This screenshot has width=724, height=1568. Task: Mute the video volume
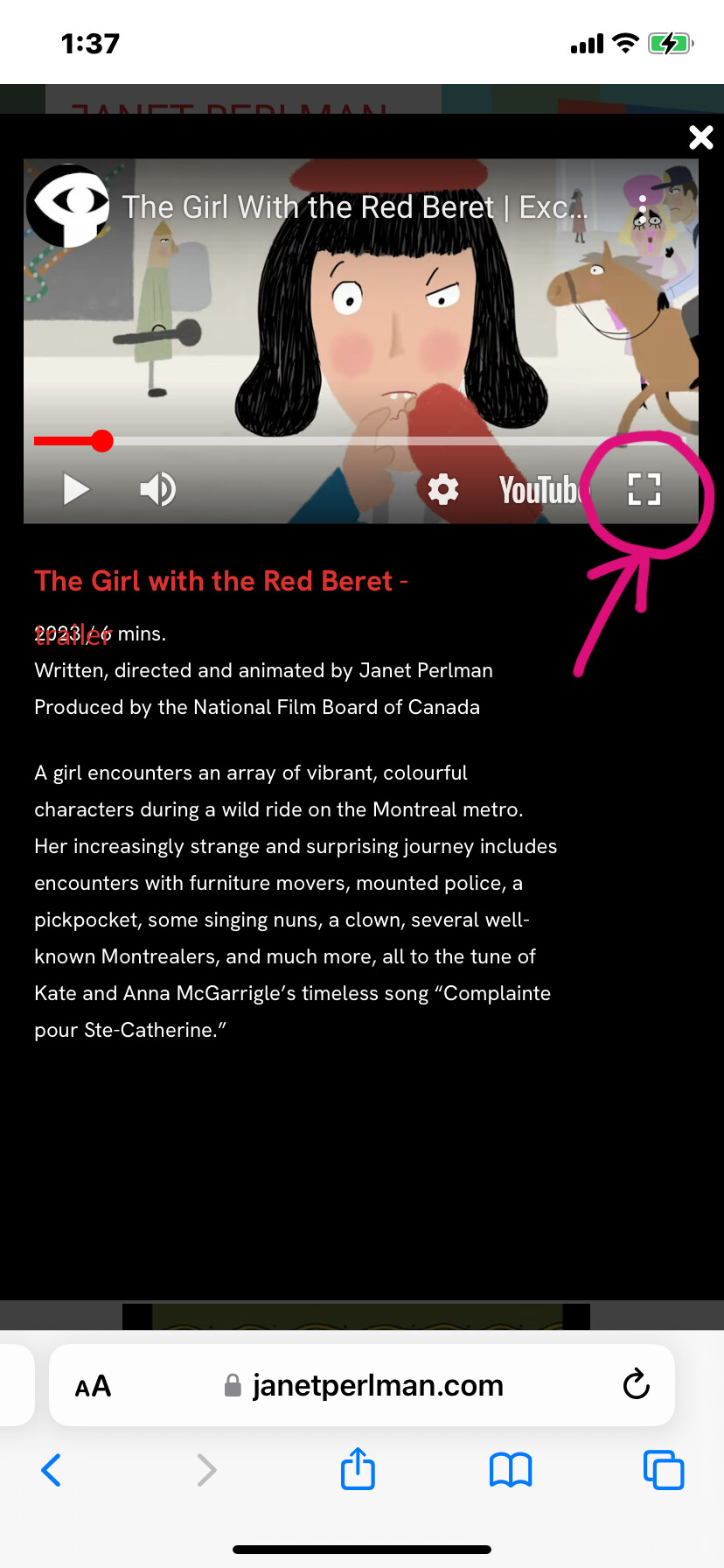(x=157, y=489)
